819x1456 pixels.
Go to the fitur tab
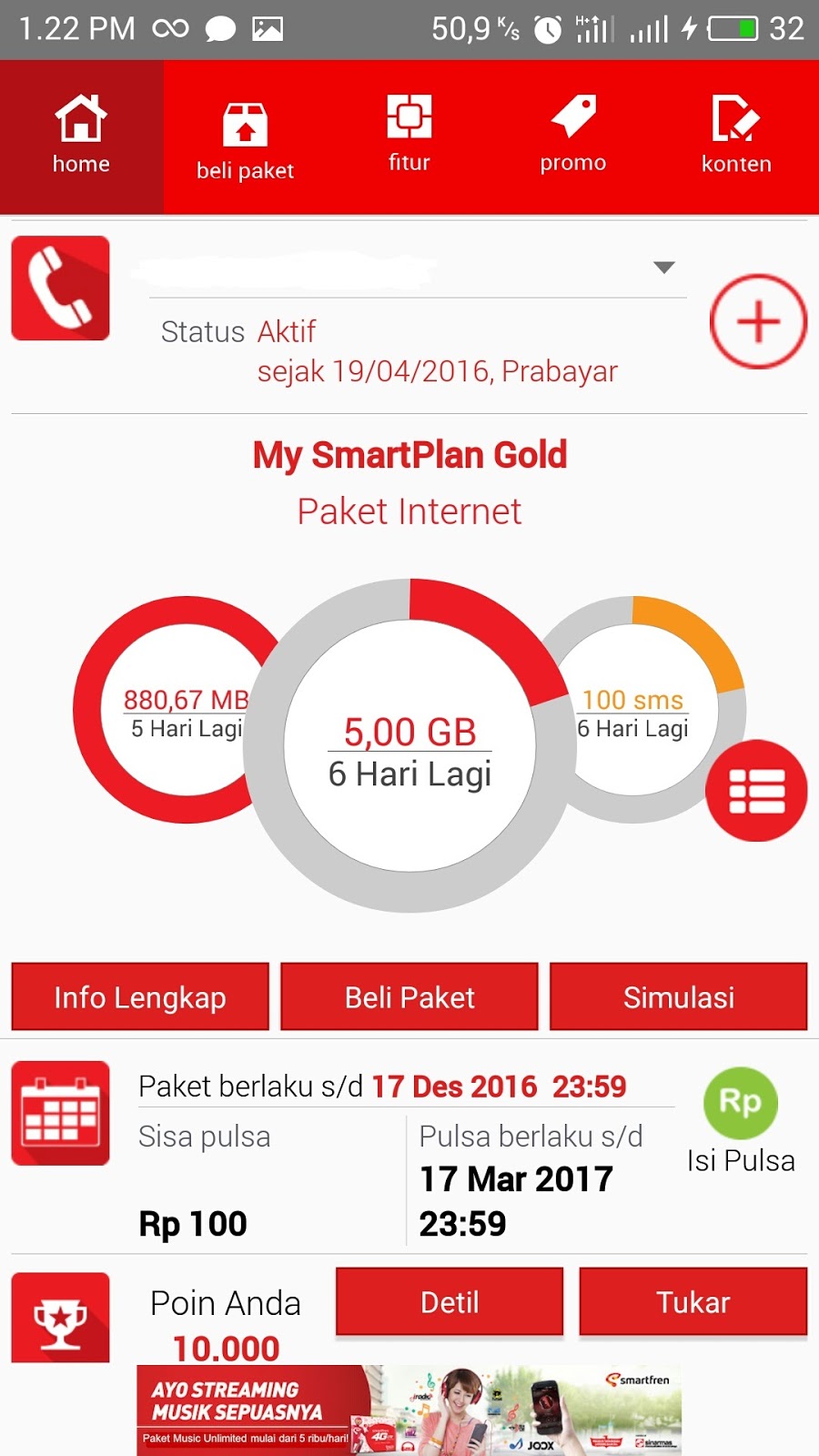pyautogui.click(x=409, y=136)
